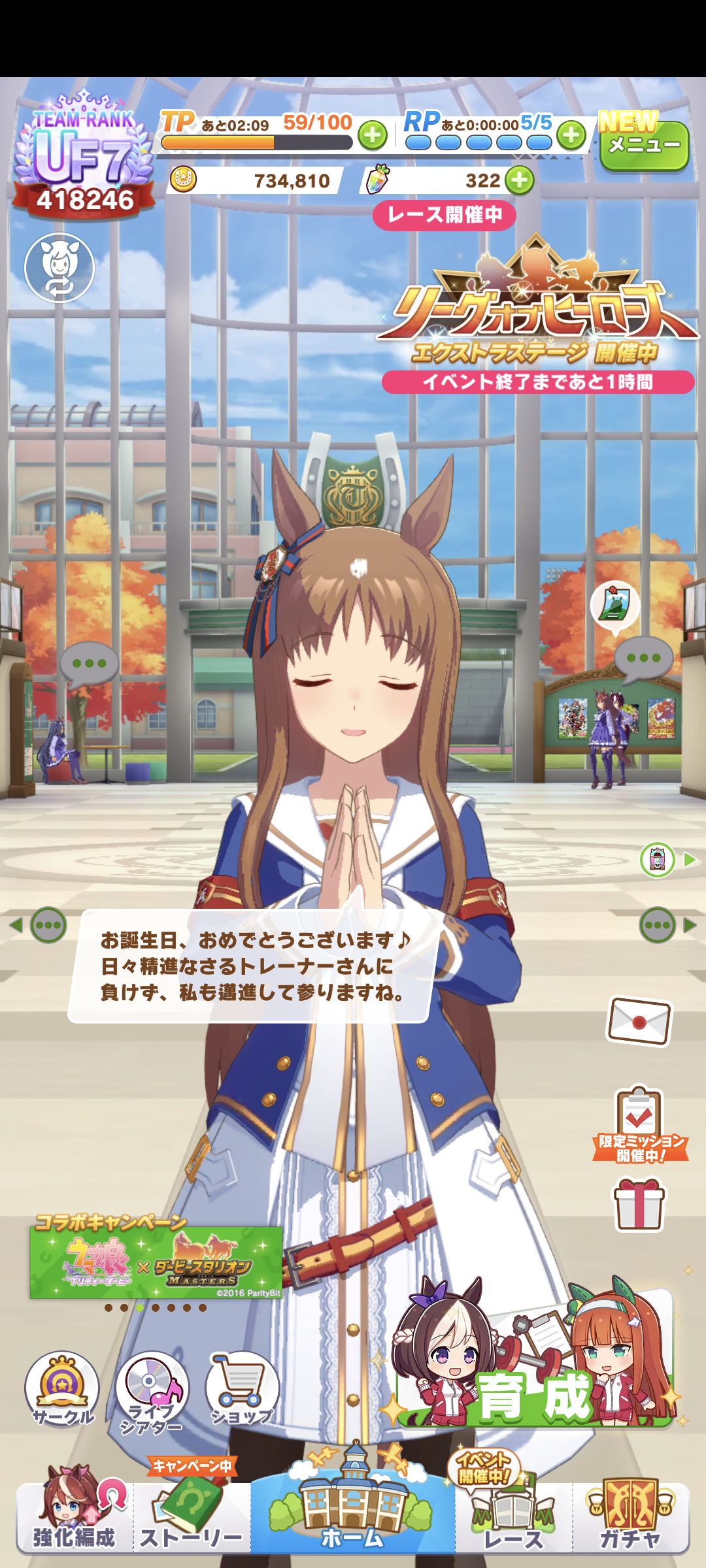This screenshot has width=706, height=1568.
Task: Change the home screen character
Action: tap(59, 268)
